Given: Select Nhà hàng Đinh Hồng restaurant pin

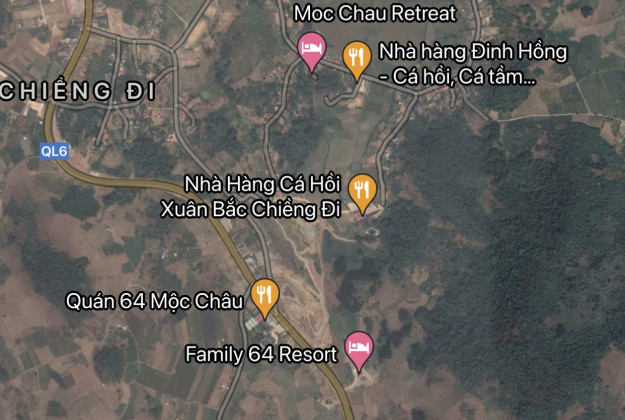Looking at the screenshot, I should pyautogui.click(x=356, y=58).
